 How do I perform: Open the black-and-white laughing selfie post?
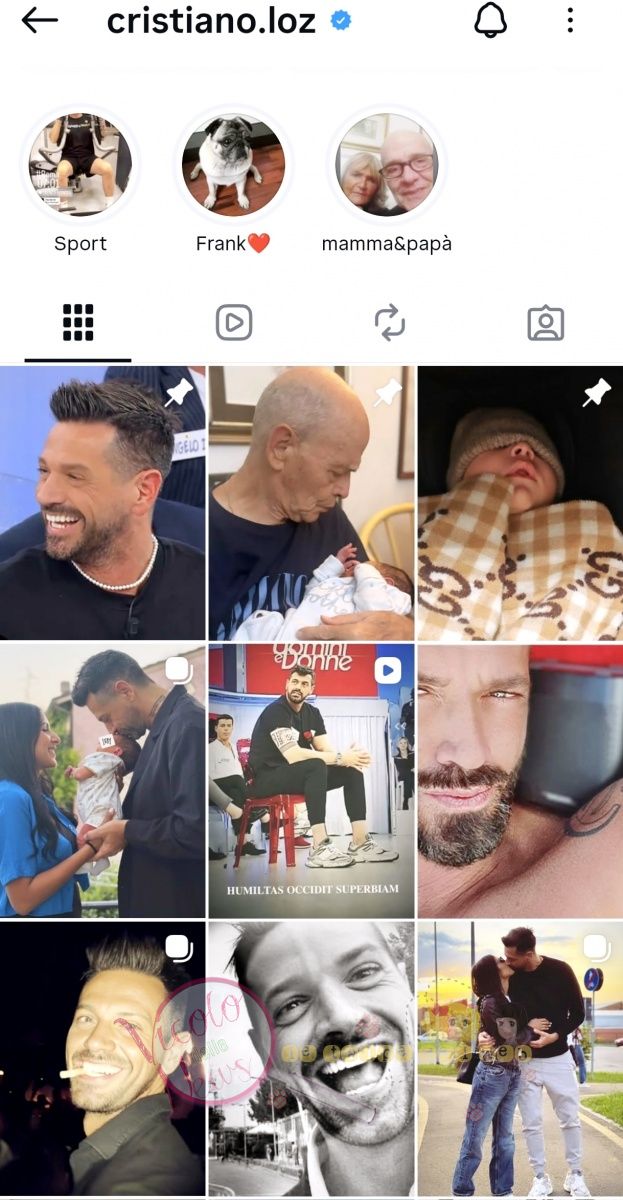[311, 1058]
